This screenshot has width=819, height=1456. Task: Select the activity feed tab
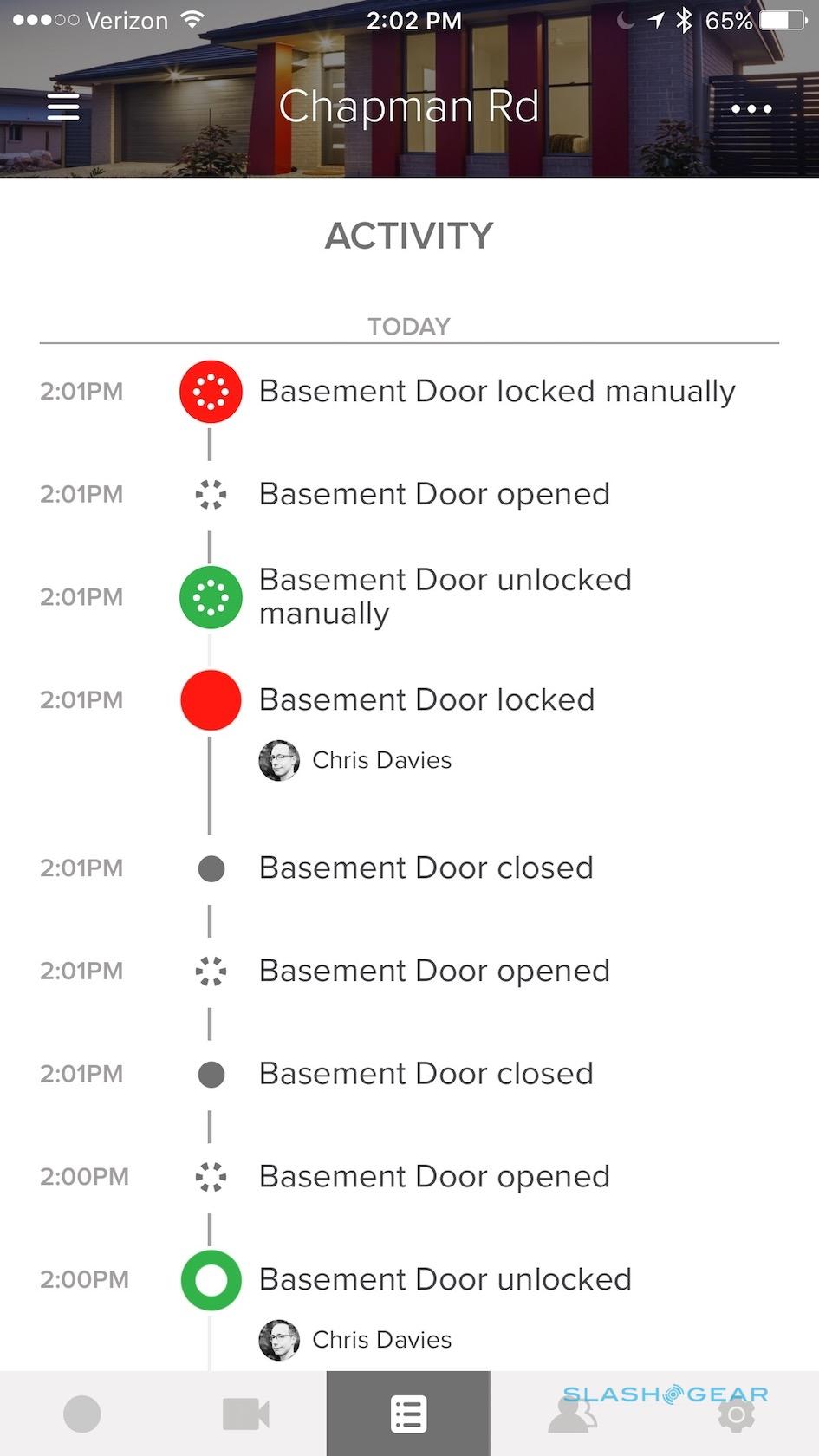(408, 1414)
